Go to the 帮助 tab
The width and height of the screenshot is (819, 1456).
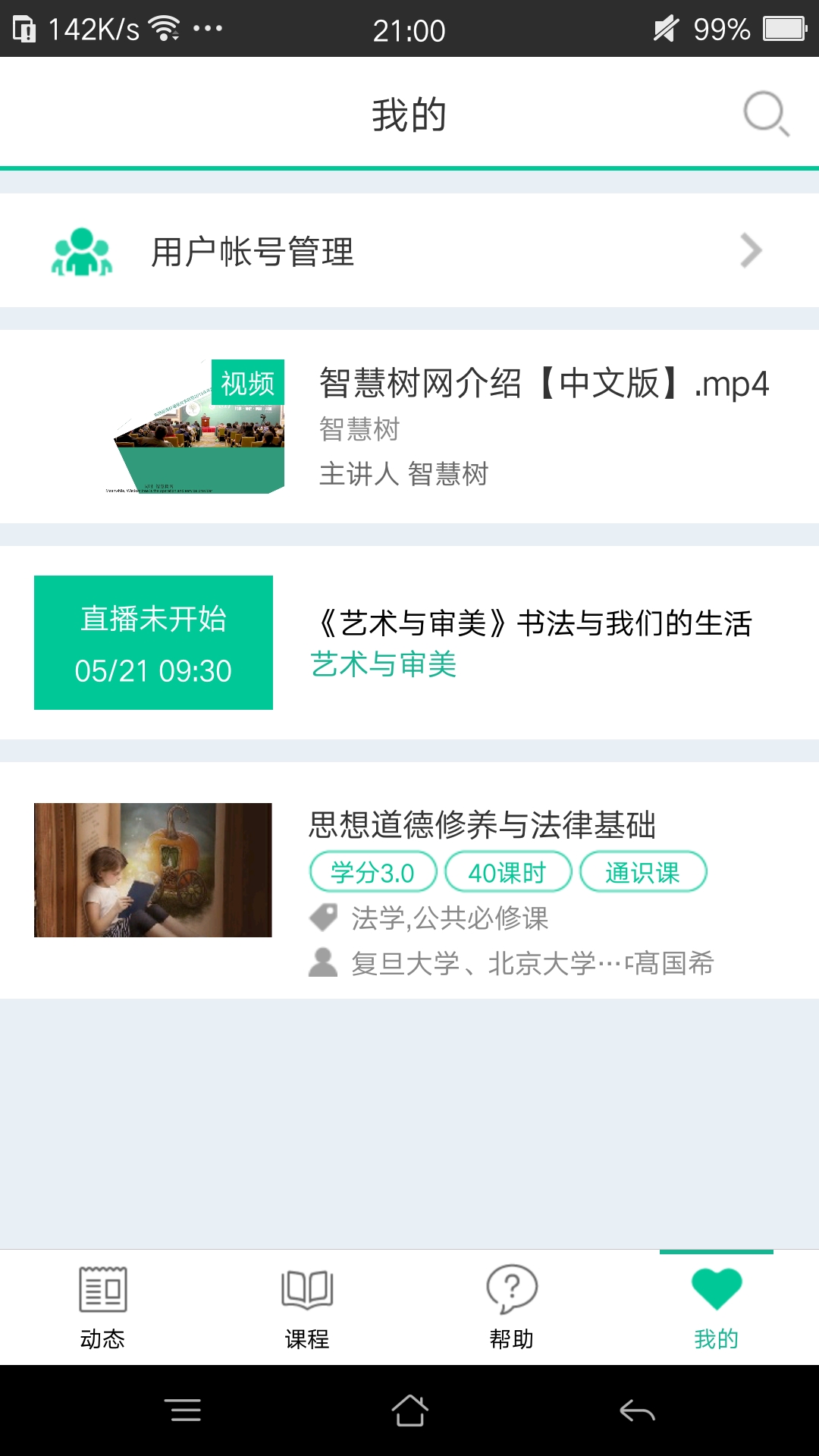pos(512,1306)
